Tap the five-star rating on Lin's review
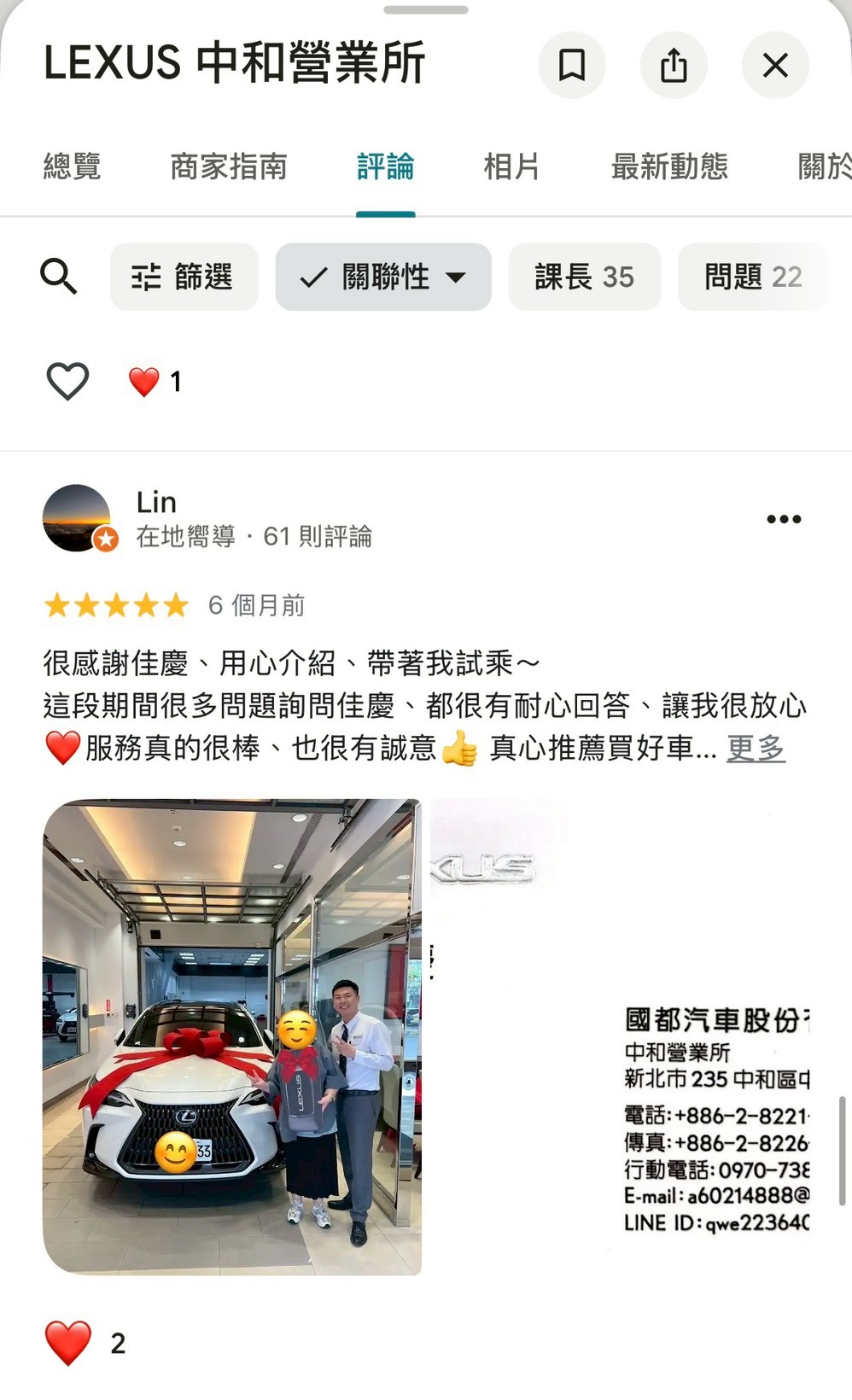The height and width of the screenshot is (1400, 852). 115,605
